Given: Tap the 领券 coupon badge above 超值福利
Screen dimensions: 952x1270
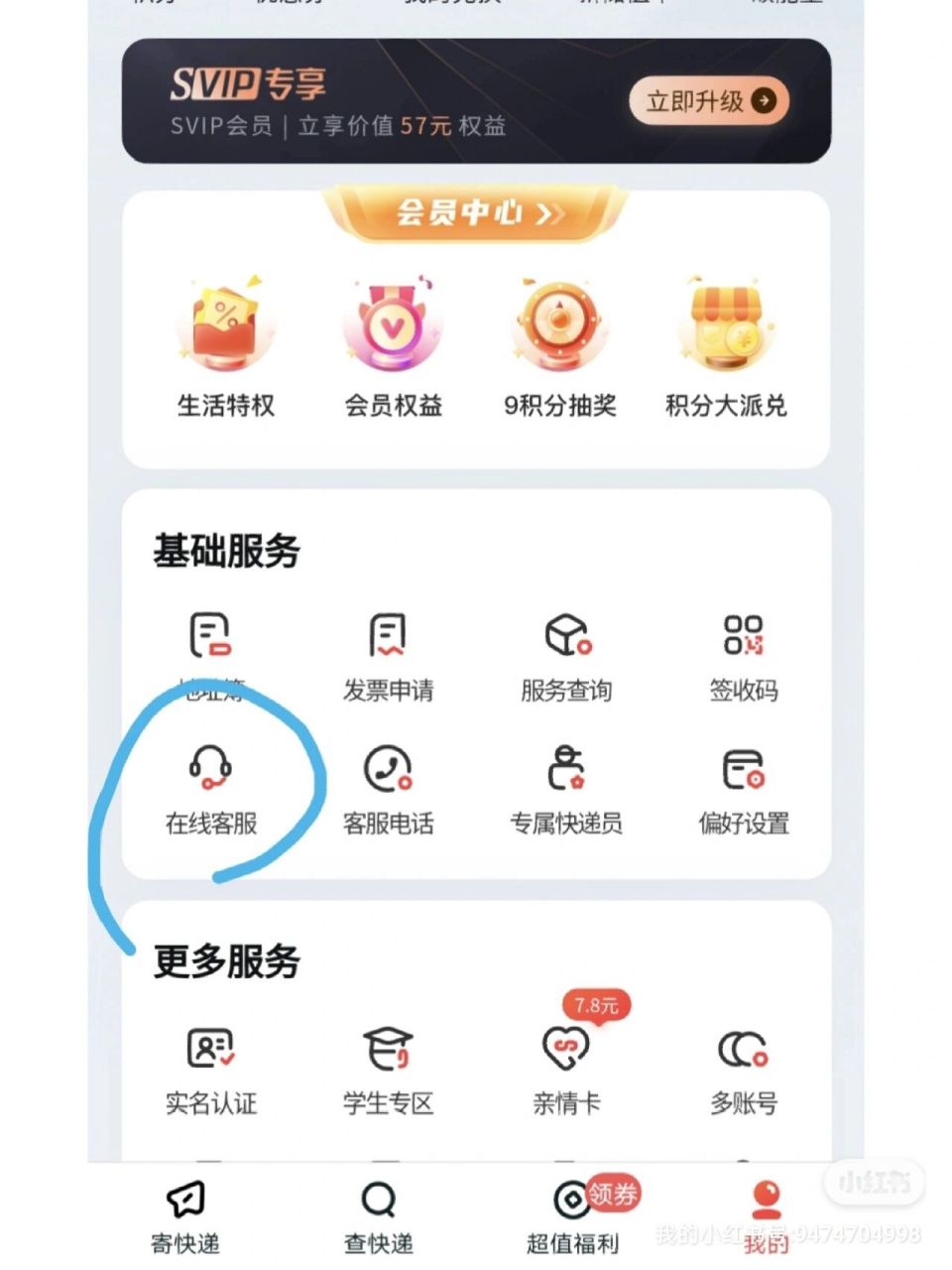Looking at the screenshot, I should point(613,1195).
